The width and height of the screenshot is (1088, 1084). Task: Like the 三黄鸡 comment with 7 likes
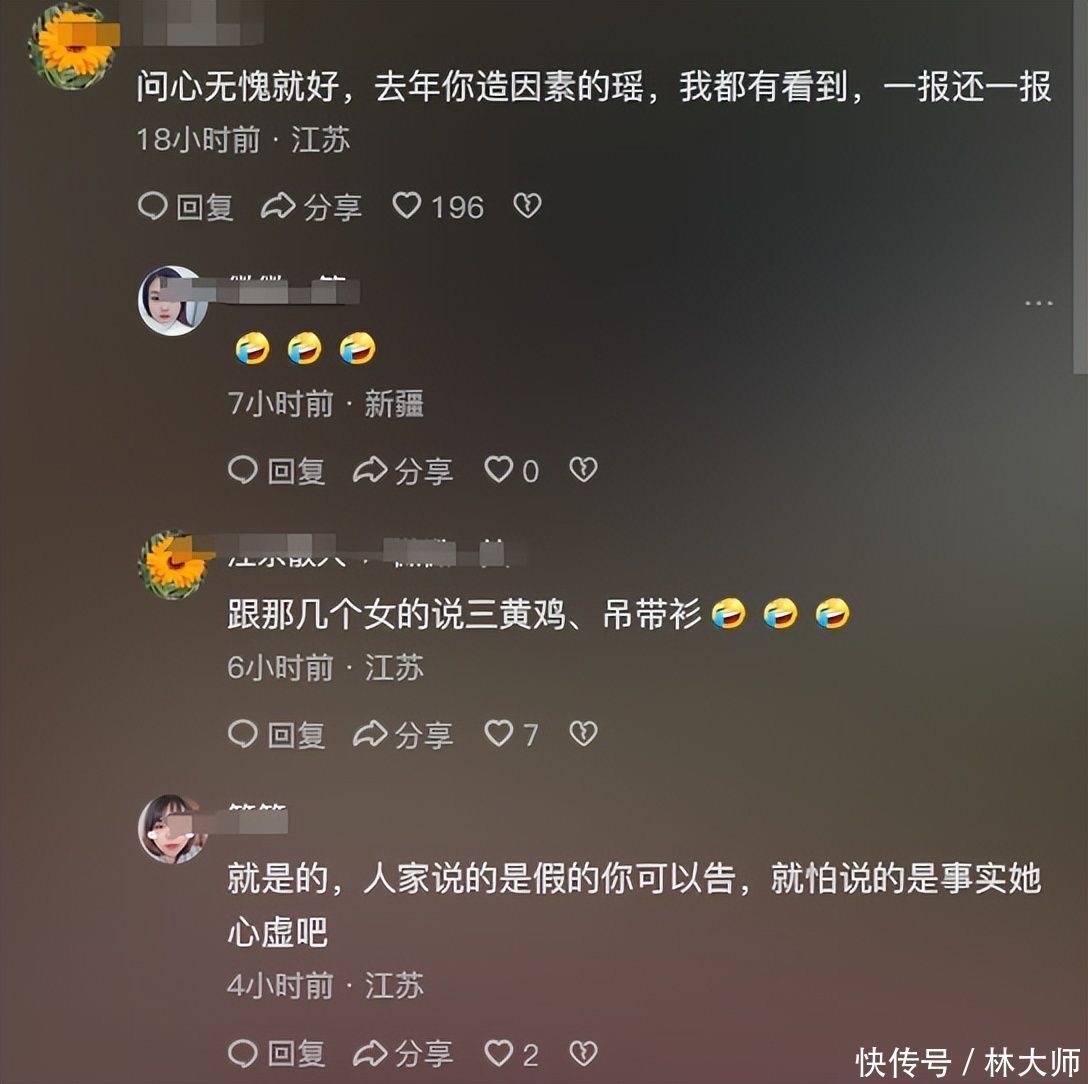[499, 734]
